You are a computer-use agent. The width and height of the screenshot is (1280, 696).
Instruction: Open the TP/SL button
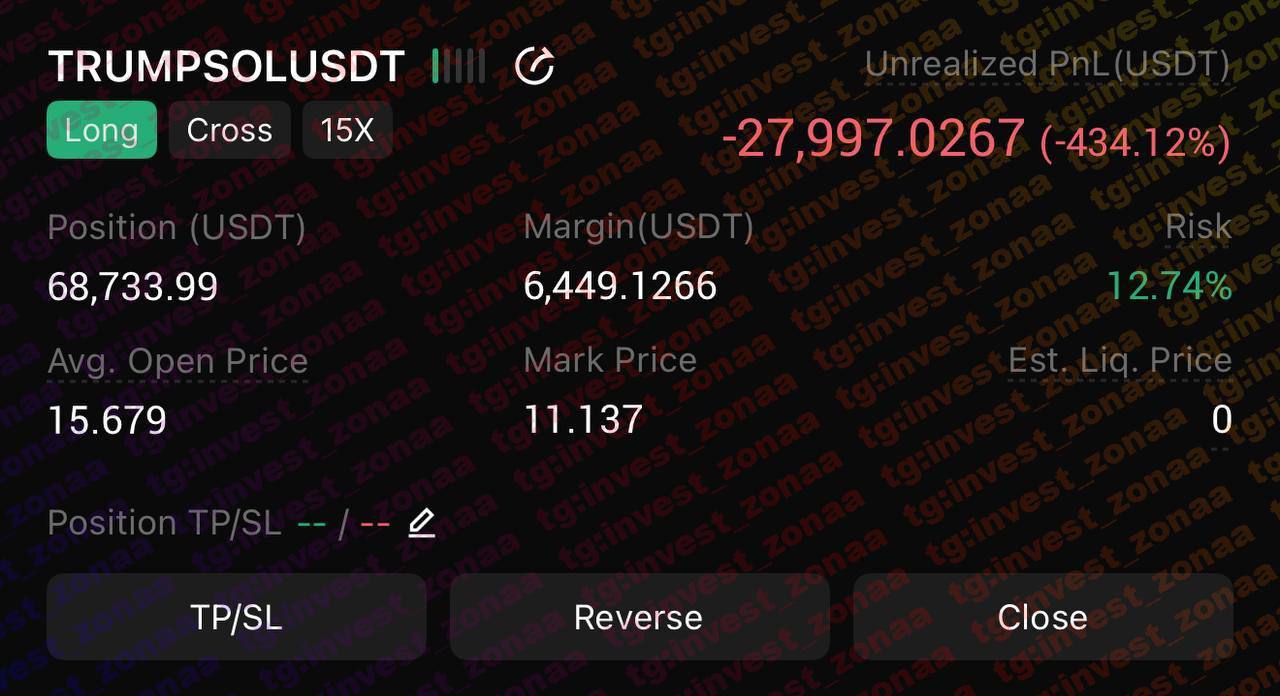click(236, 617)
